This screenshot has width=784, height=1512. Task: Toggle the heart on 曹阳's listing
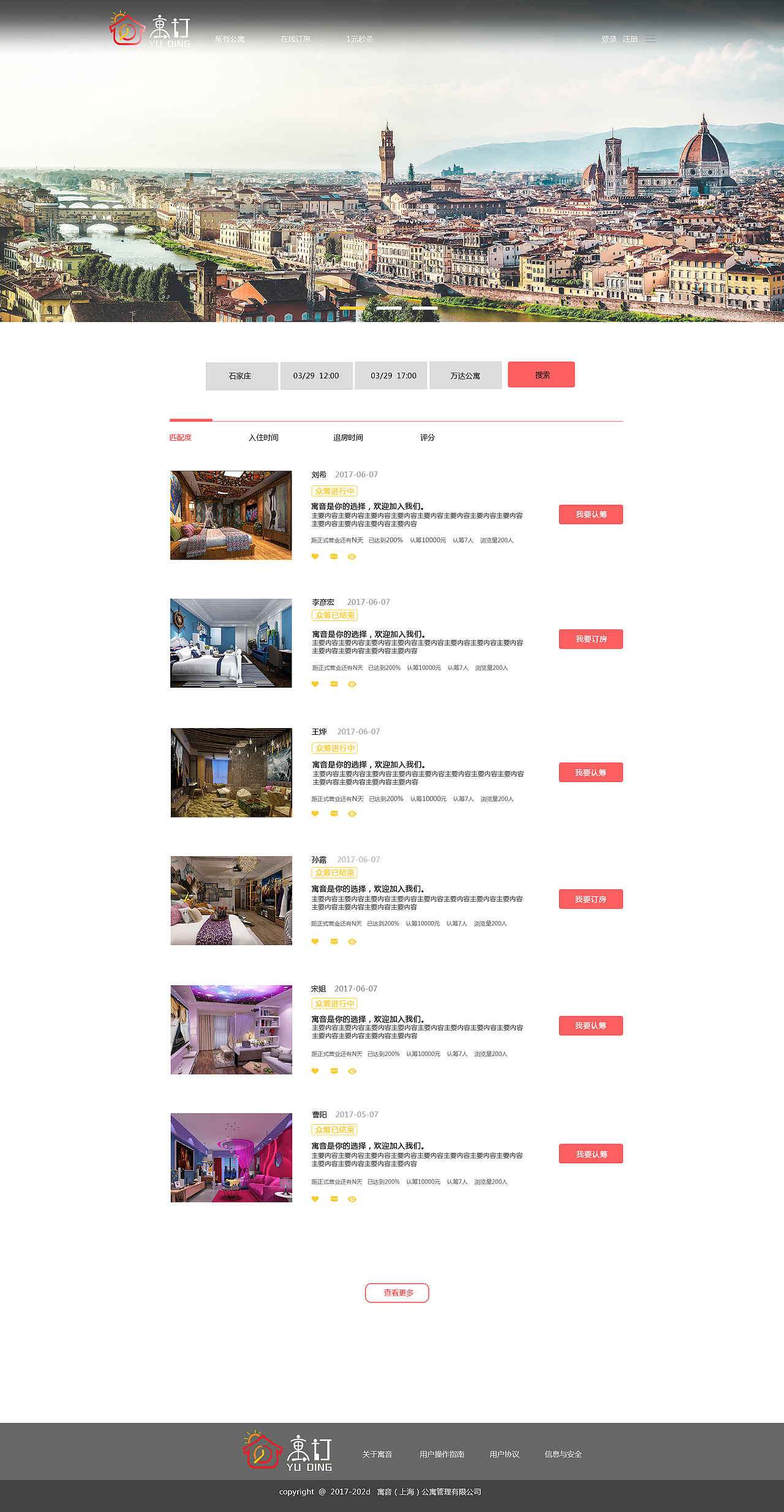click(x=315, y=1198)
